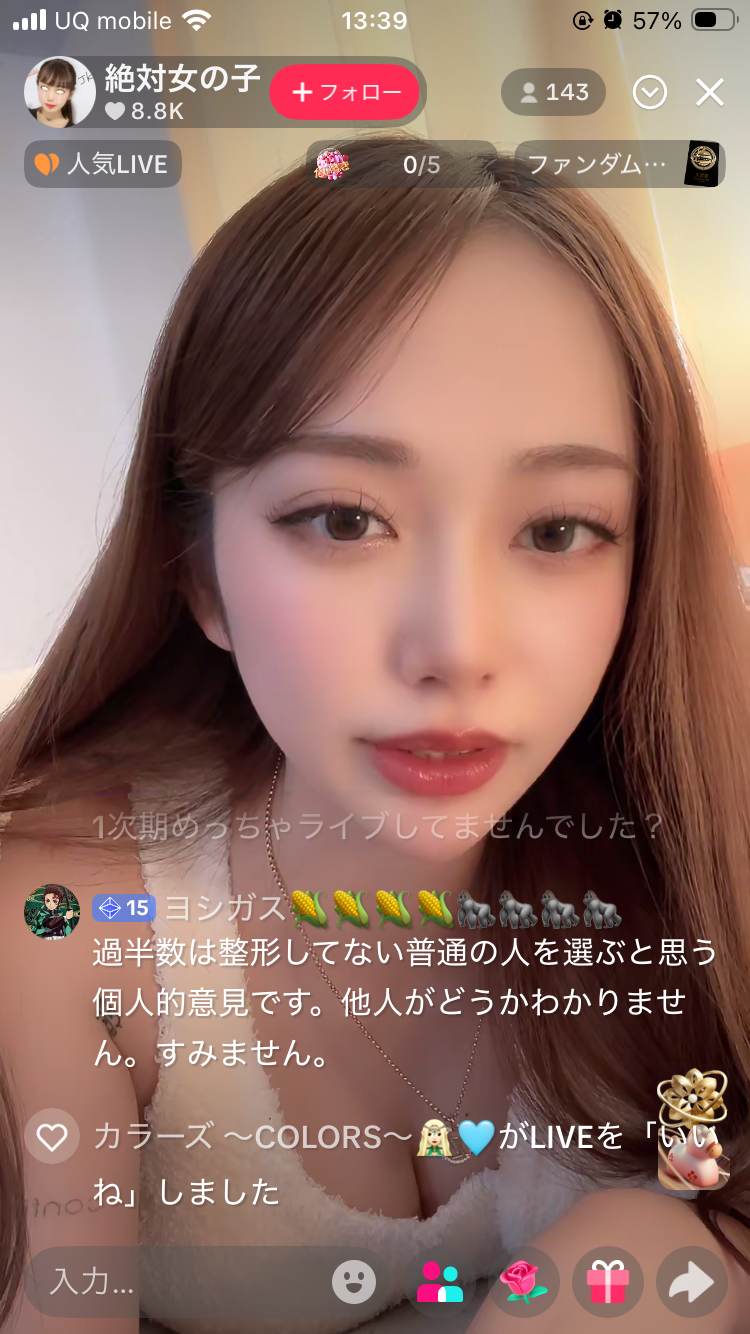Image resolution: width=750 pixels, height=1334 pixels.
Task: Open the ファンダム chip
Action: click(620, 164)
